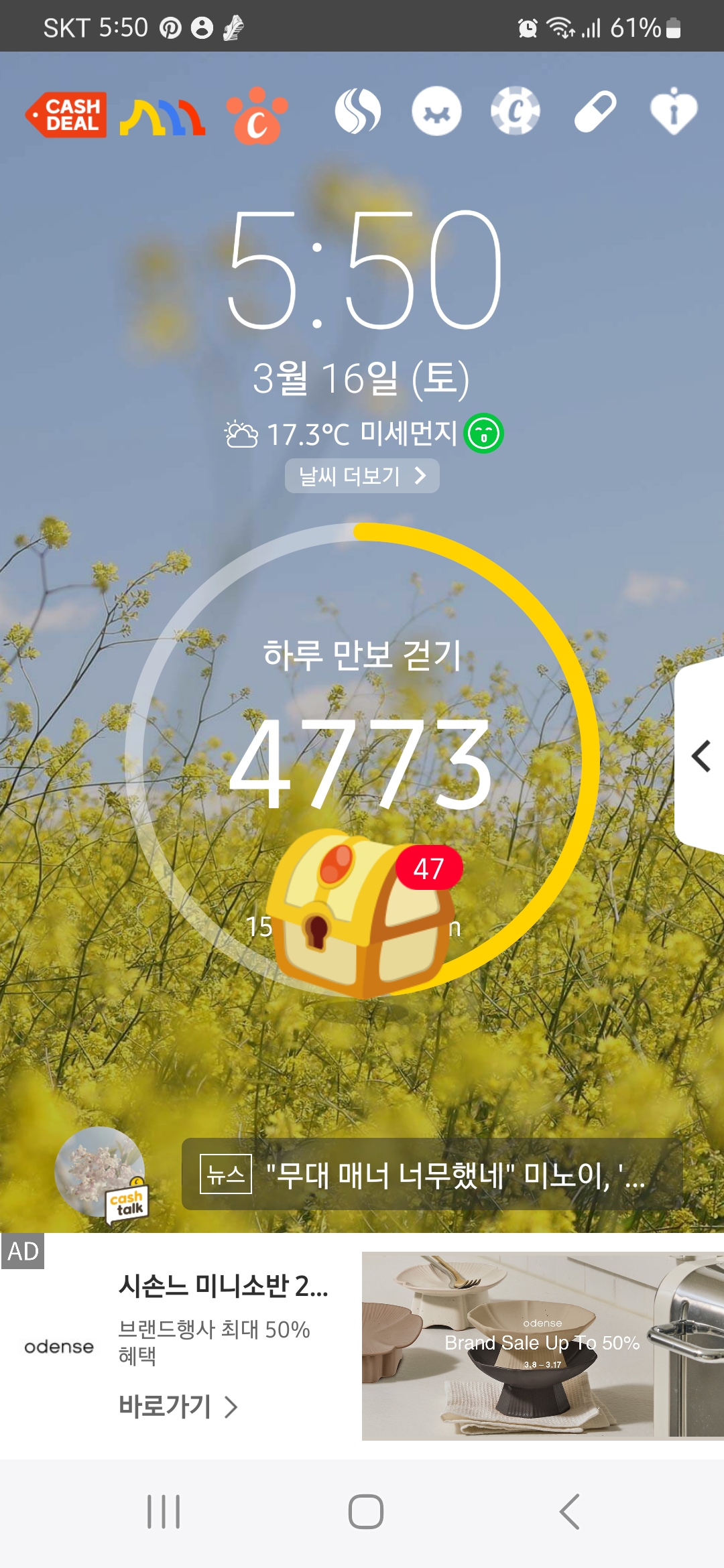Go to the home screen
The image size is (724, 1568).
tap(365, 1512)
